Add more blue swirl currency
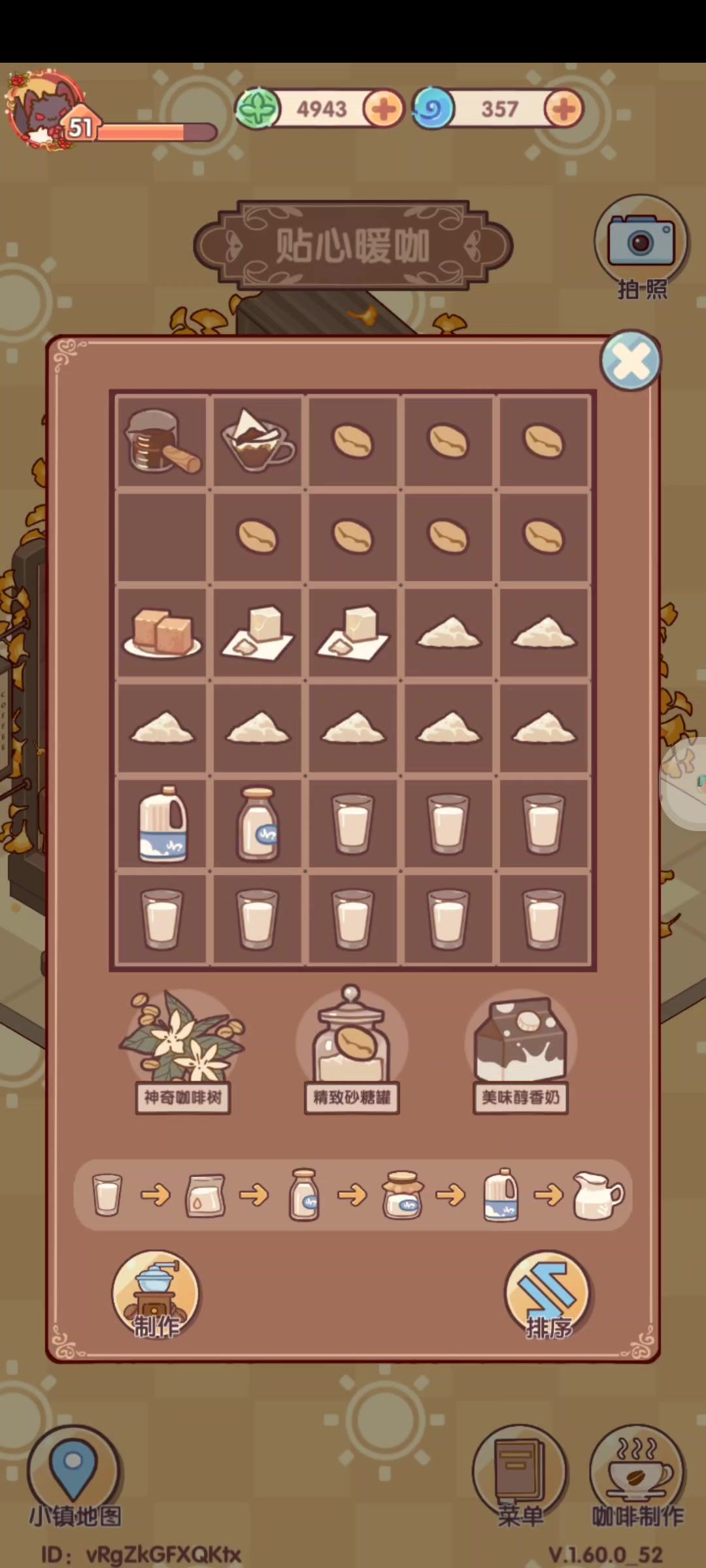Screen dimensions: 706x1568 (563, 109)
